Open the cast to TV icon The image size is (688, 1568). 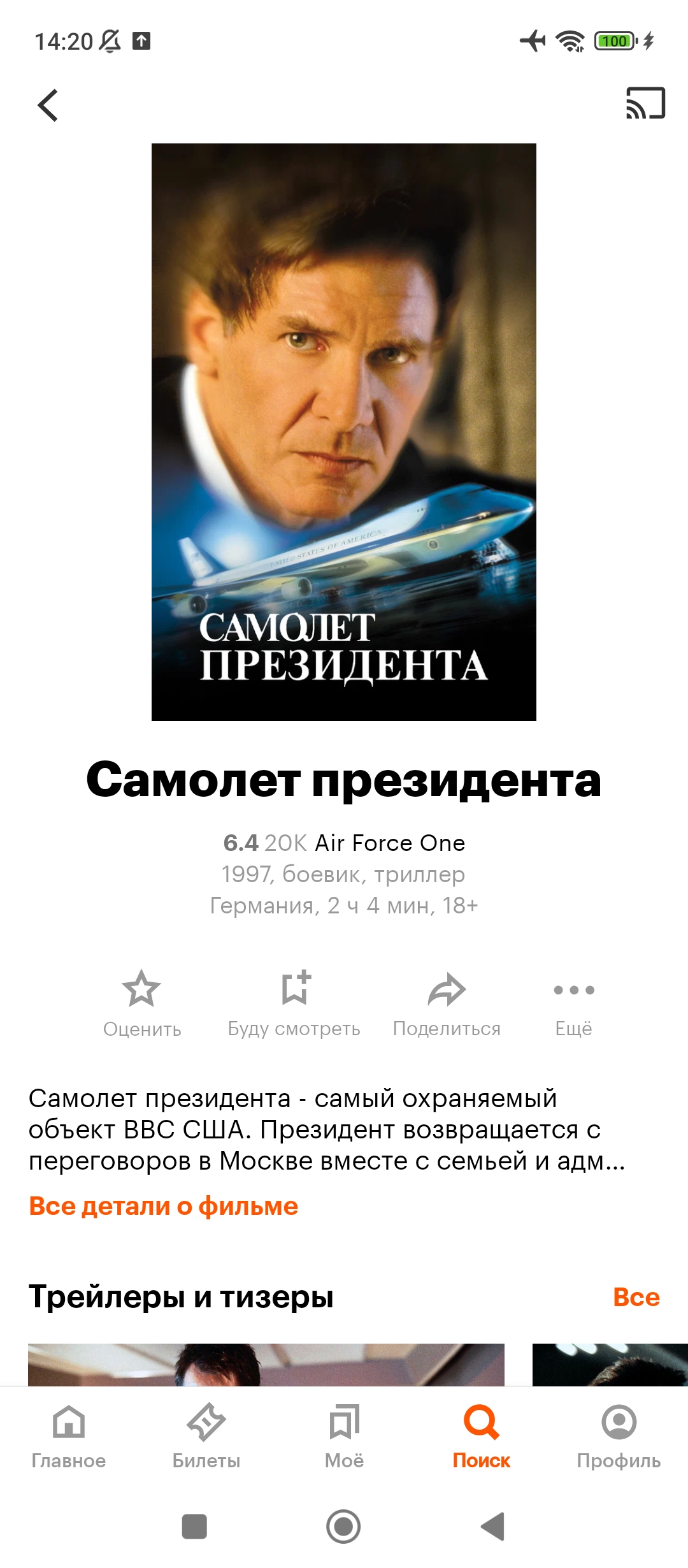click(x=645, y=103)
